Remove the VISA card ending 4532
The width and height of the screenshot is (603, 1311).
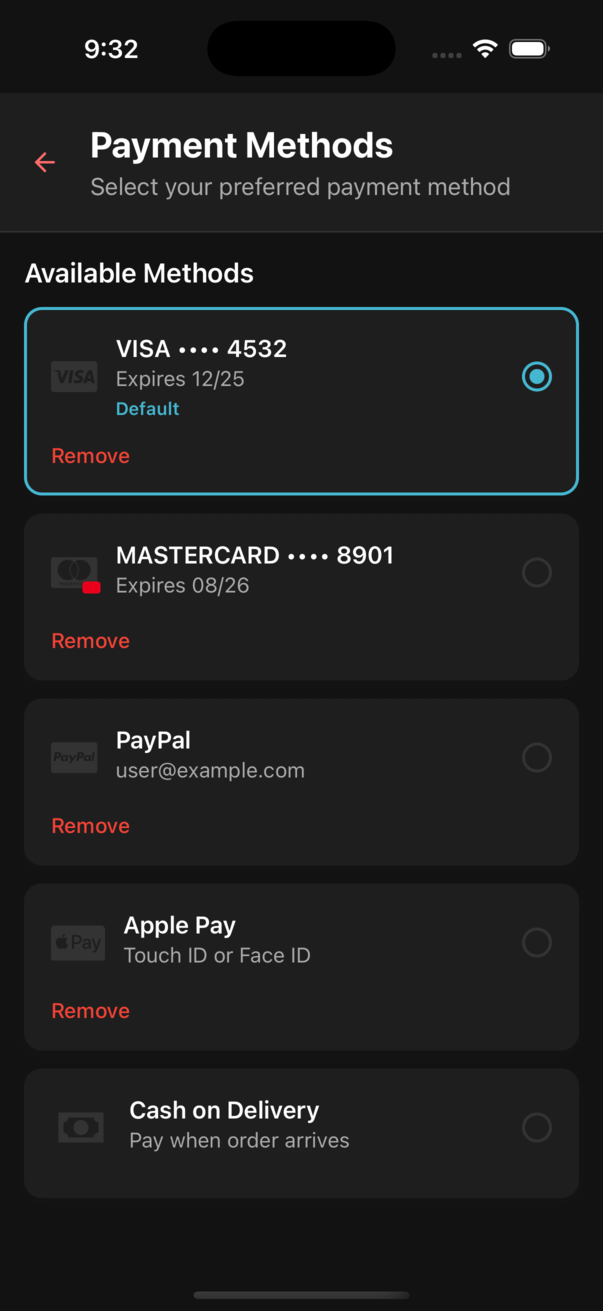click(x=91, y=456)
